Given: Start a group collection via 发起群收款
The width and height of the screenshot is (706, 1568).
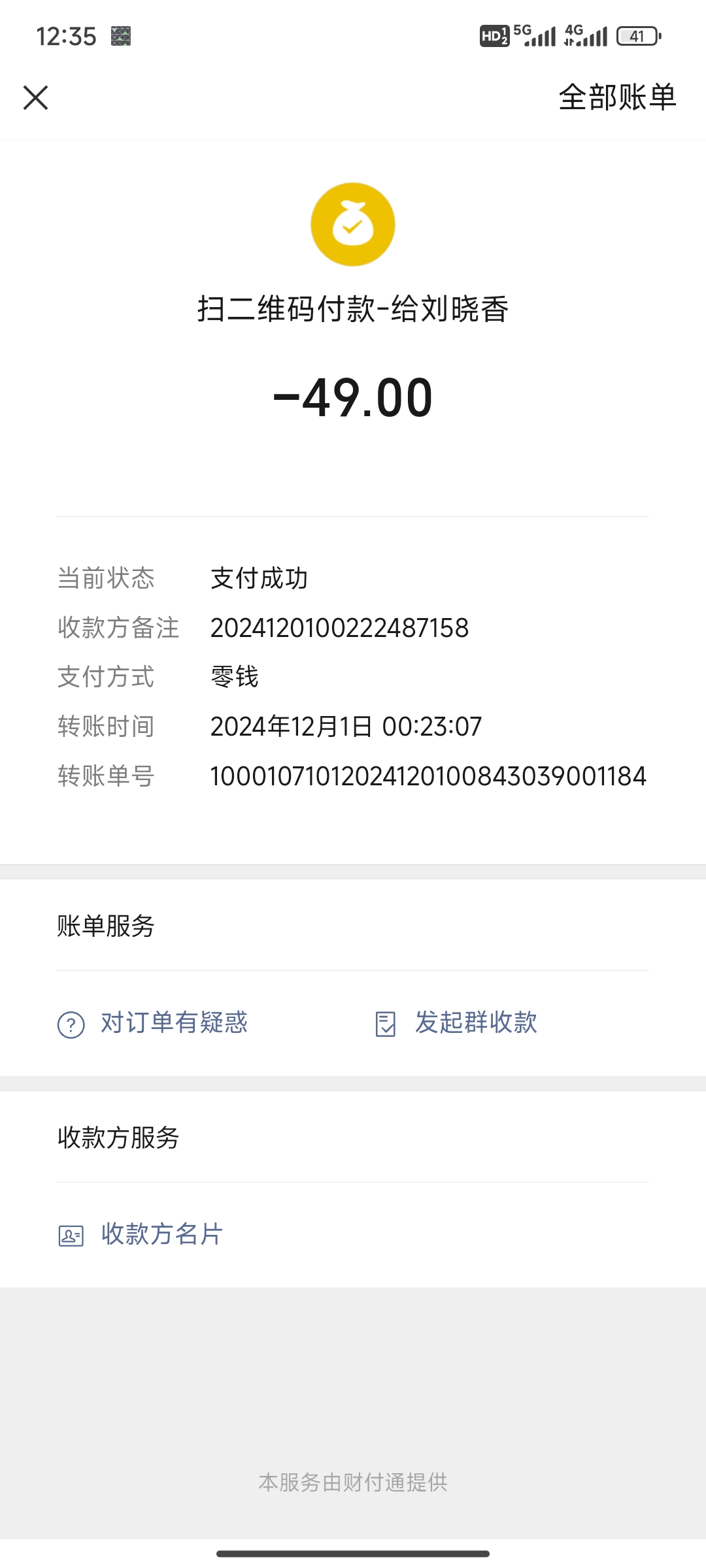Looking at the screenshot, I should pyautogui.click(x=456, y=1023).
